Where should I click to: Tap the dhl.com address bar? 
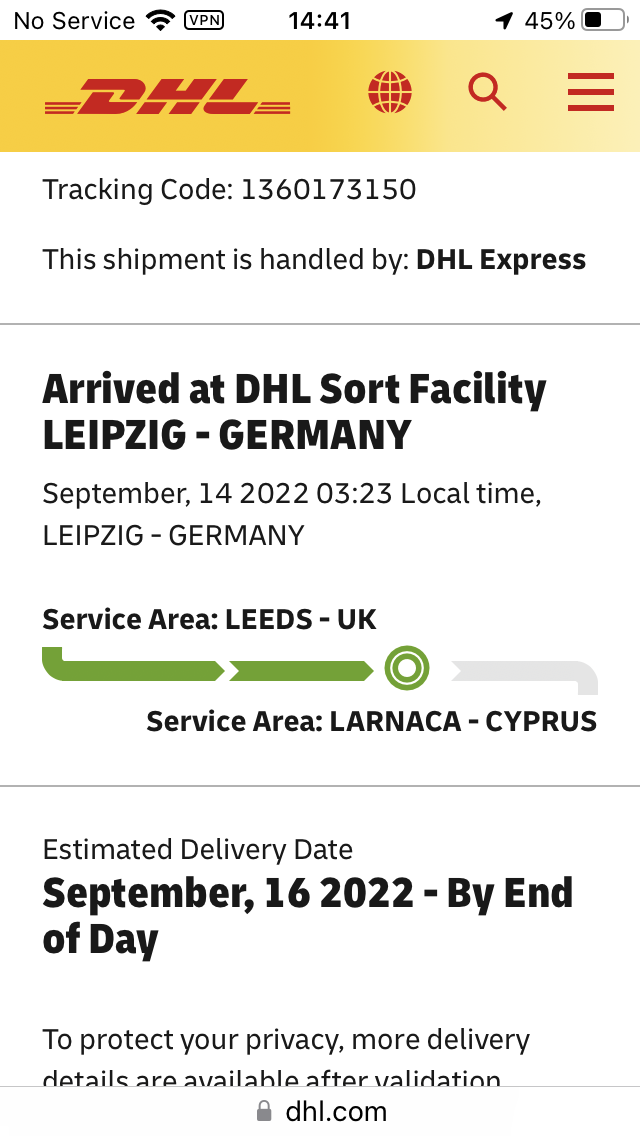point(320,1111)
